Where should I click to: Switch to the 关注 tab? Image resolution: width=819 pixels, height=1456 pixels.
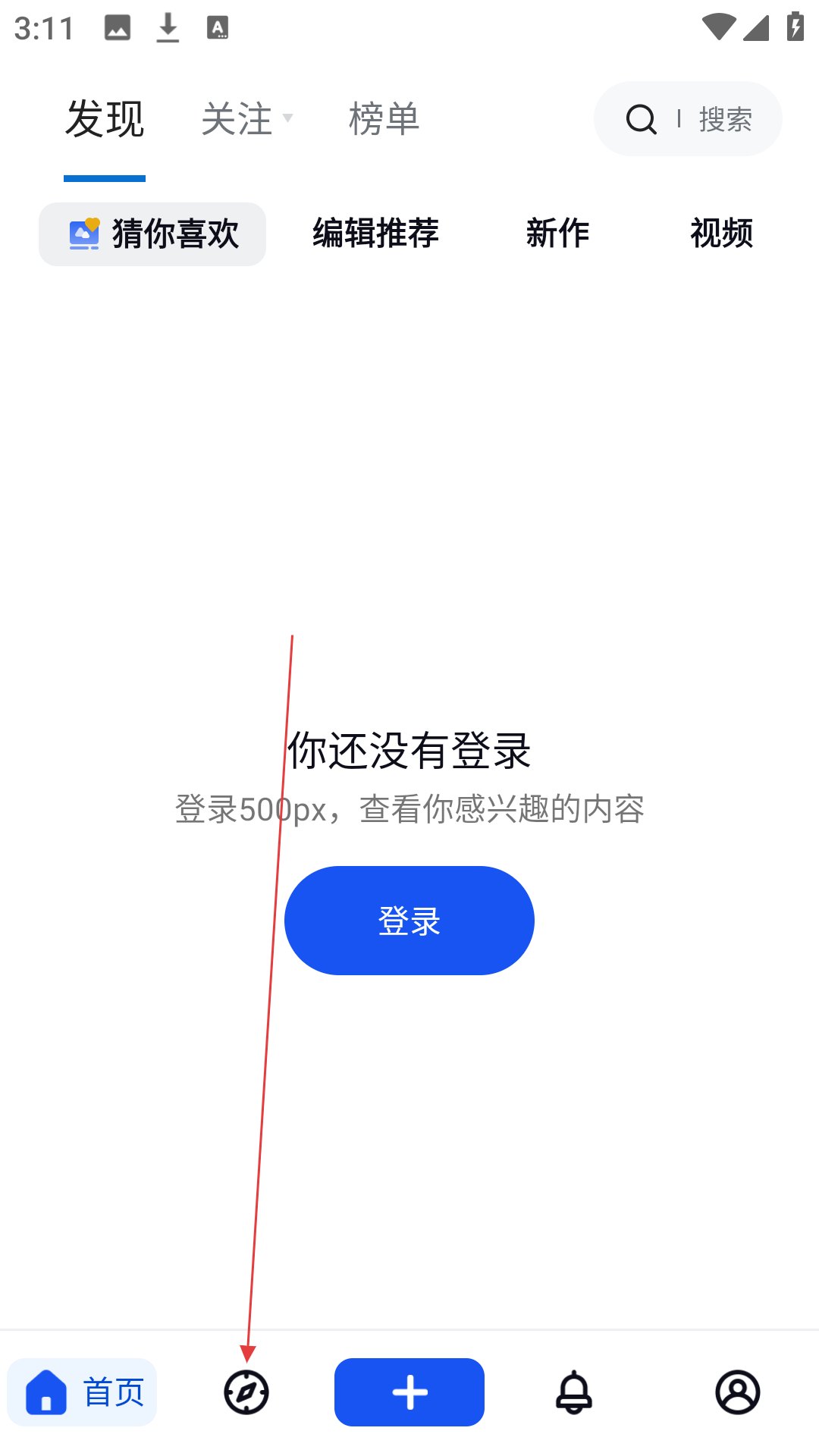237,119
